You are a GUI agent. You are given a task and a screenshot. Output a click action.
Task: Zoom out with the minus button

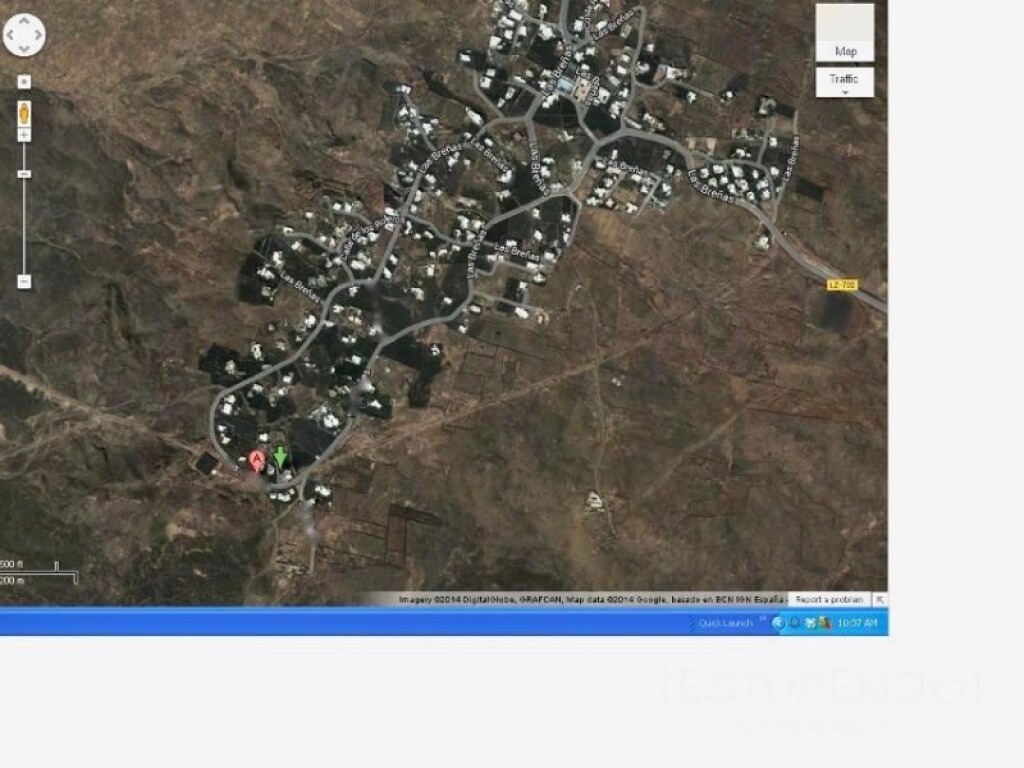coord(24,282)
